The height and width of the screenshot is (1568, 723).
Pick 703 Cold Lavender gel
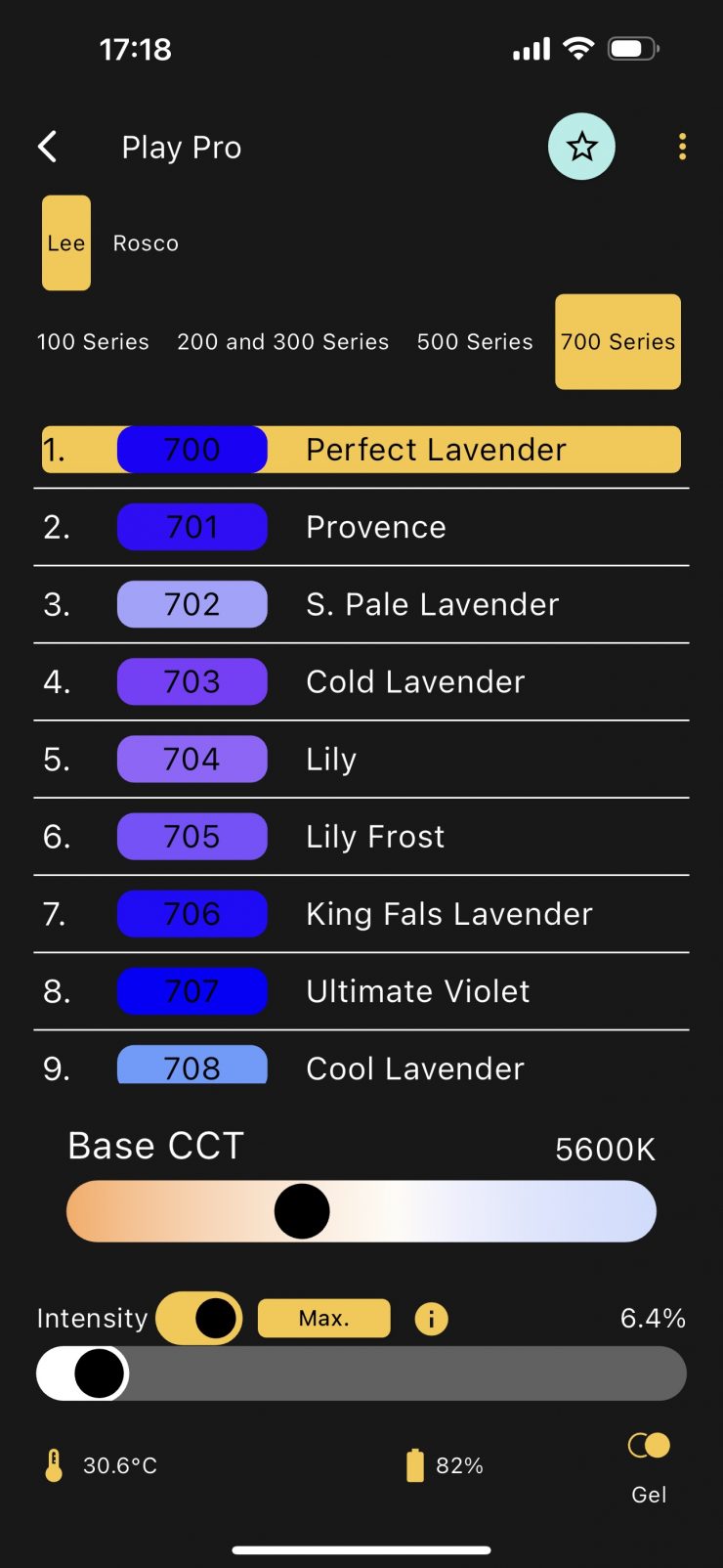[x=361, y=681]
